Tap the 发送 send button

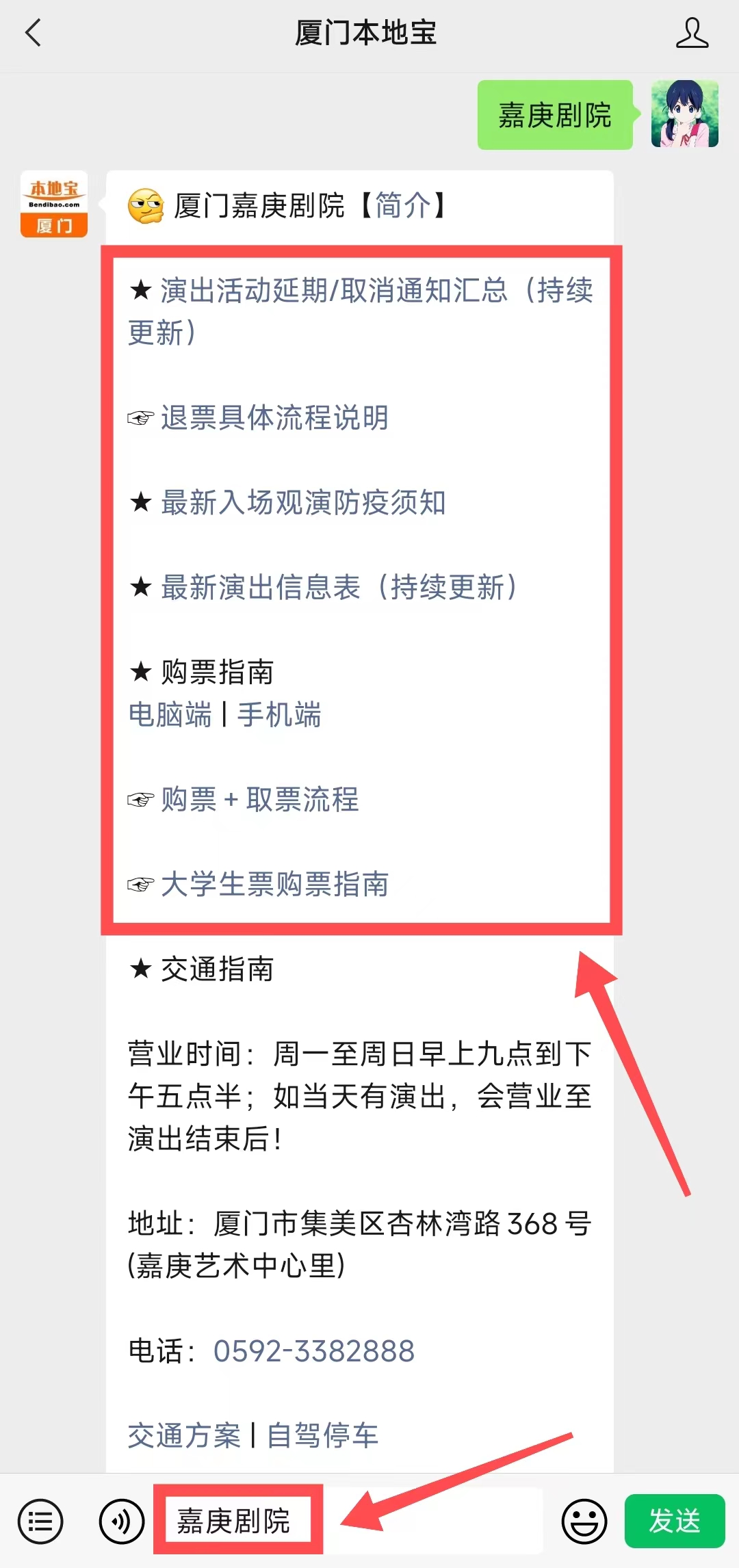point(675,1521)
